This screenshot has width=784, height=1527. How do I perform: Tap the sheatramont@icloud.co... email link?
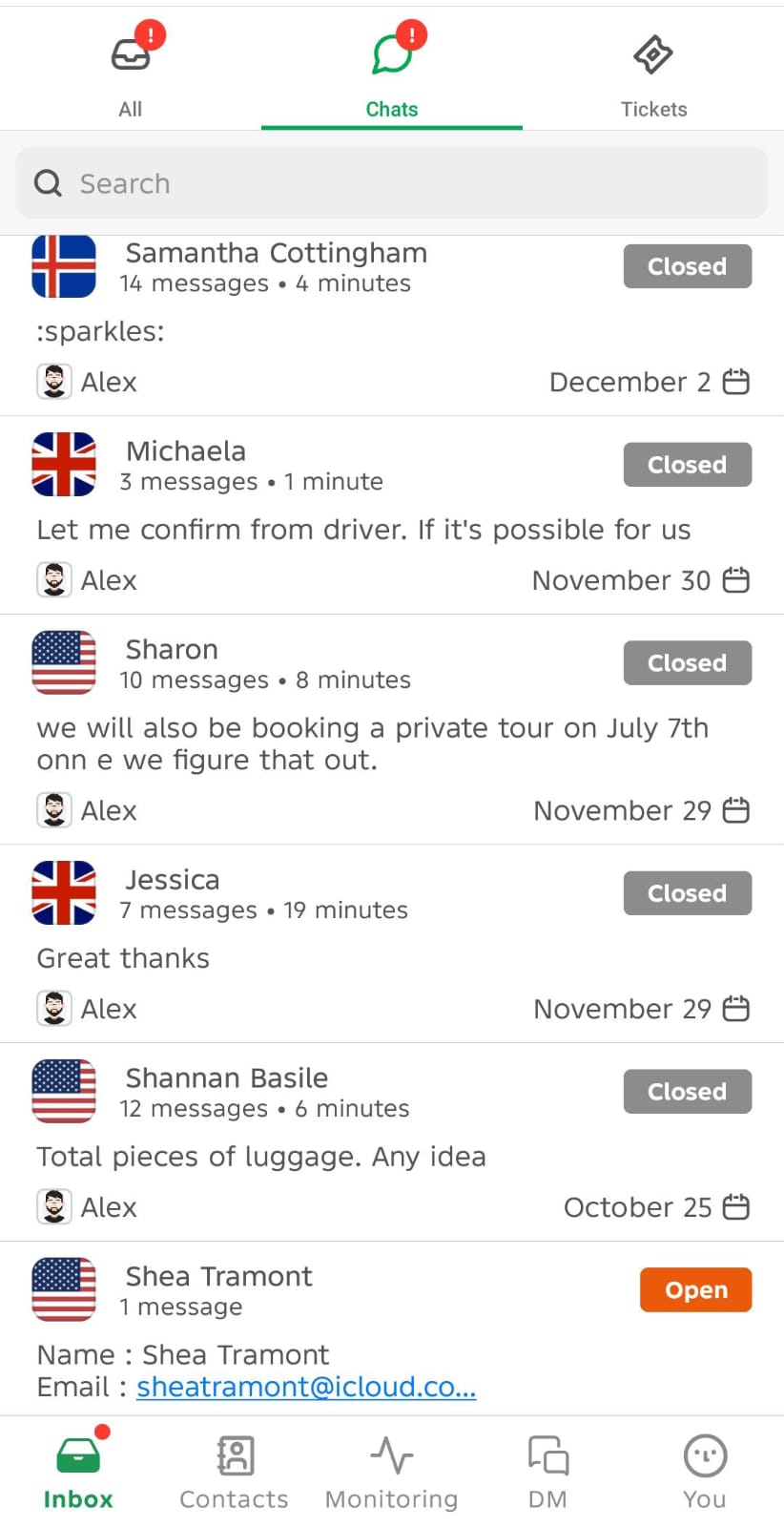pyautogui.click(x=306, y=1387)
